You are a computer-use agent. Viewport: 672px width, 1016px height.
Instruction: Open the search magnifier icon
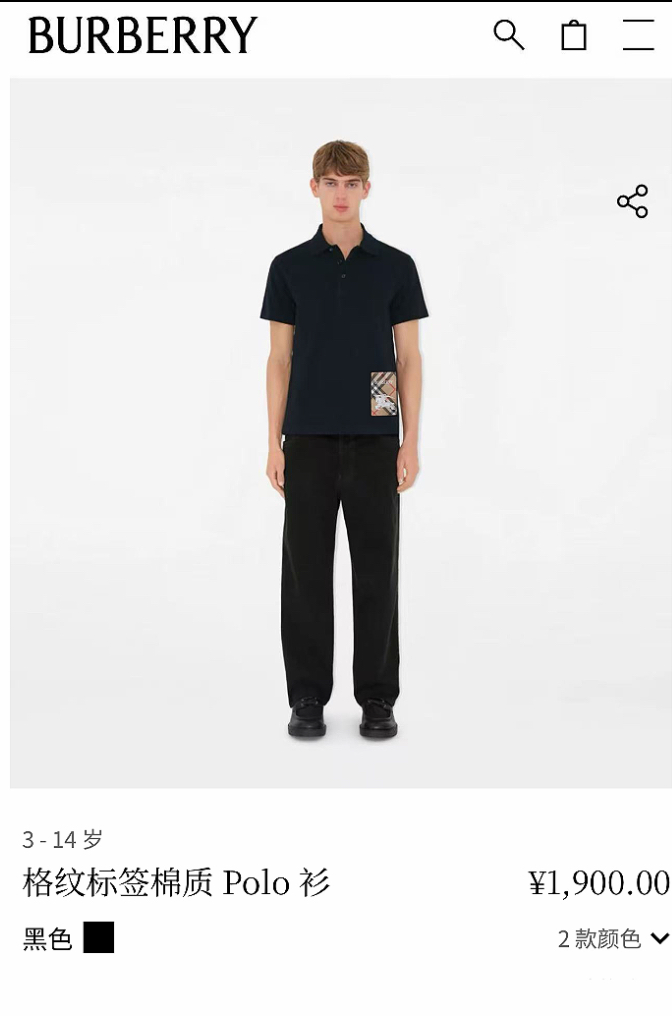coord(508,35)
